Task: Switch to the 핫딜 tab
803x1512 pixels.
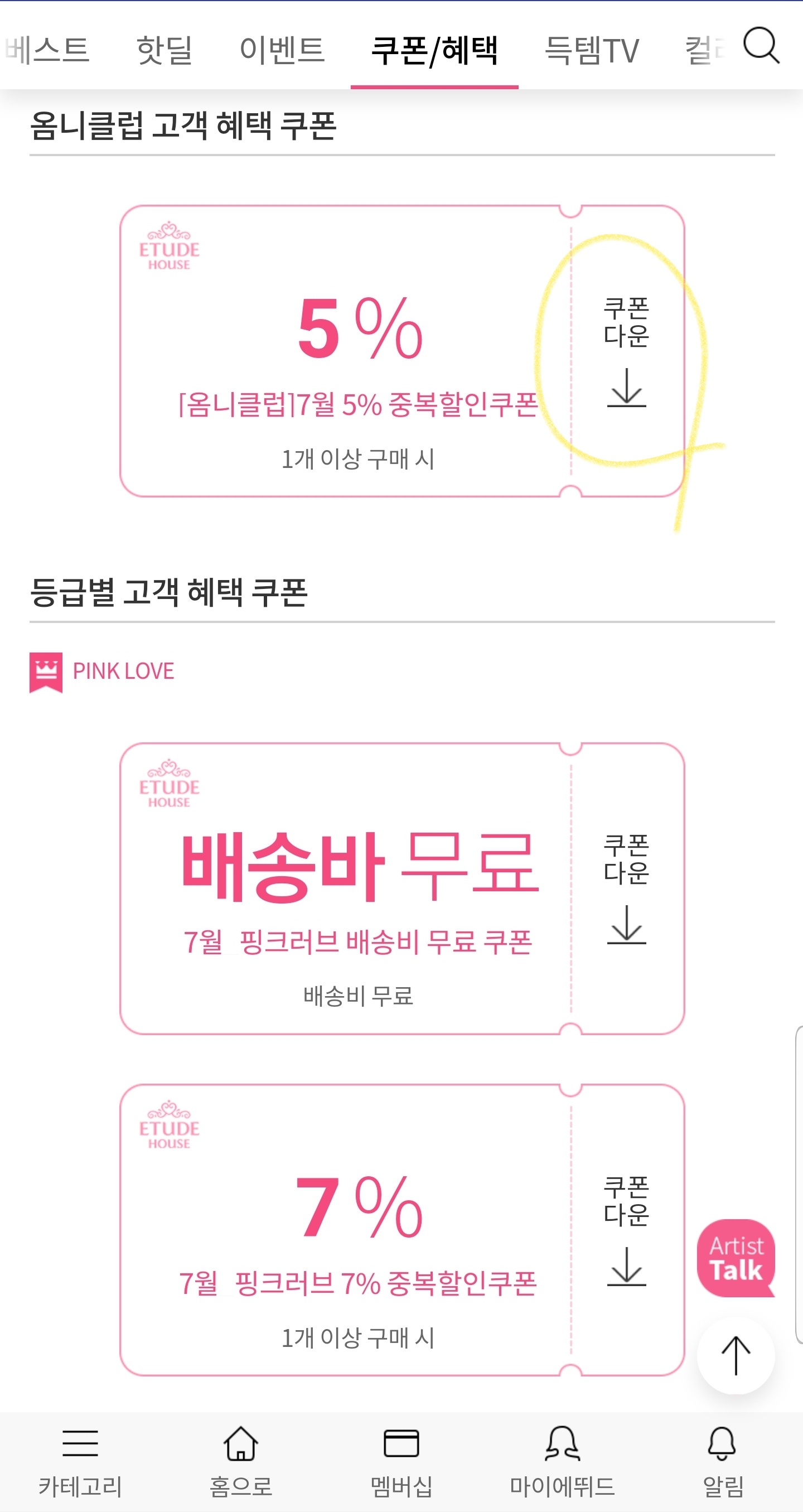Action: coord(165,49)
